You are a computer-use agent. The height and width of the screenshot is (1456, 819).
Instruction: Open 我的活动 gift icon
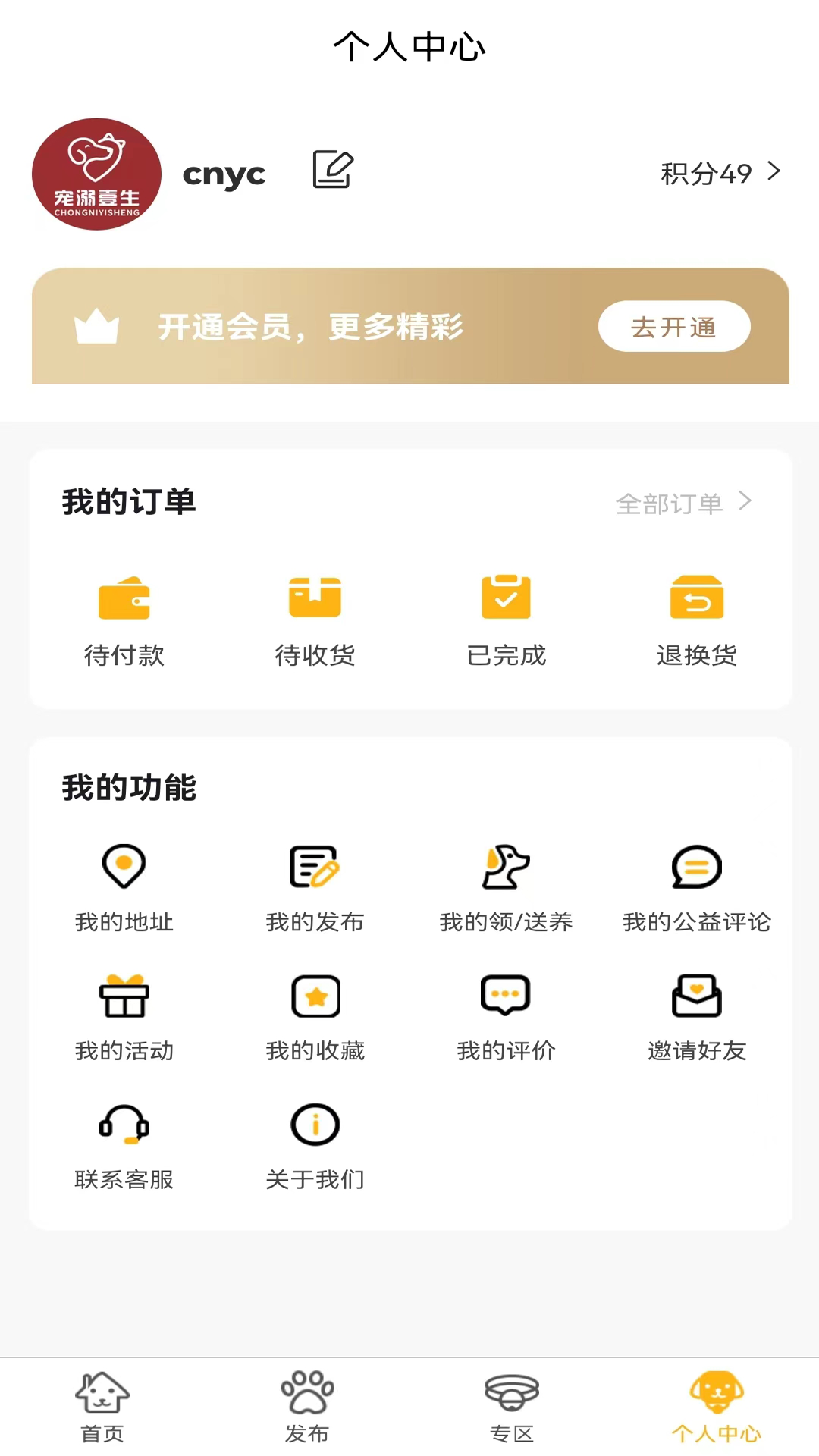point(124,996)
